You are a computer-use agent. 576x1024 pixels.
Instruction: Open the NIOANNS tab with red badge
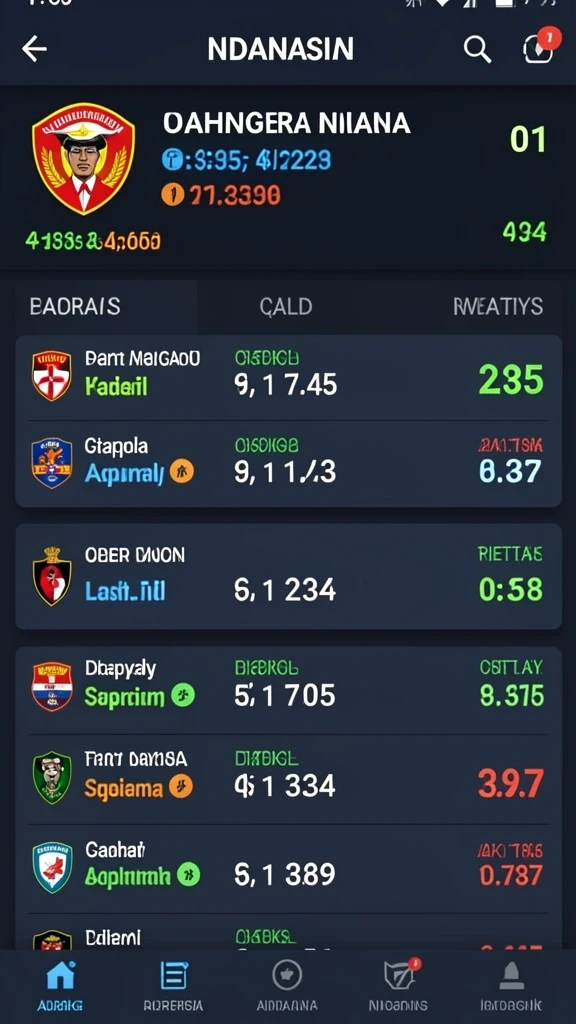click(x=399, y=985)
